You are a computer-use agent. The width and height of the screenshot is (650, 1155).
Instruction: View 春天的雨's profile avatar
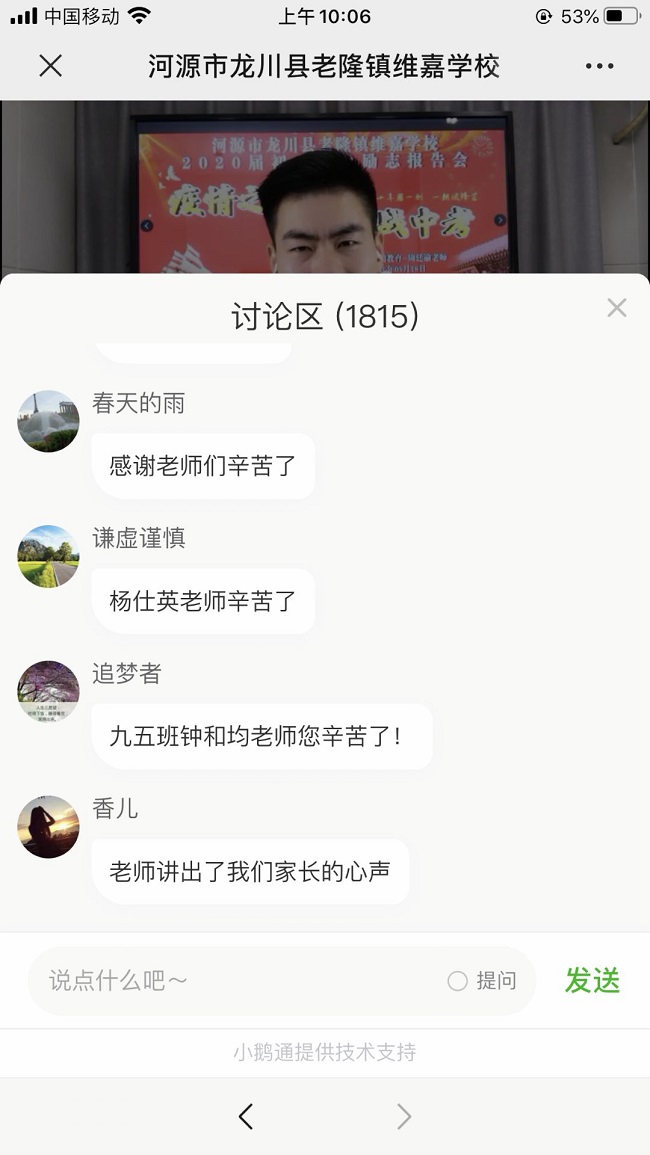tap(48, 421)
